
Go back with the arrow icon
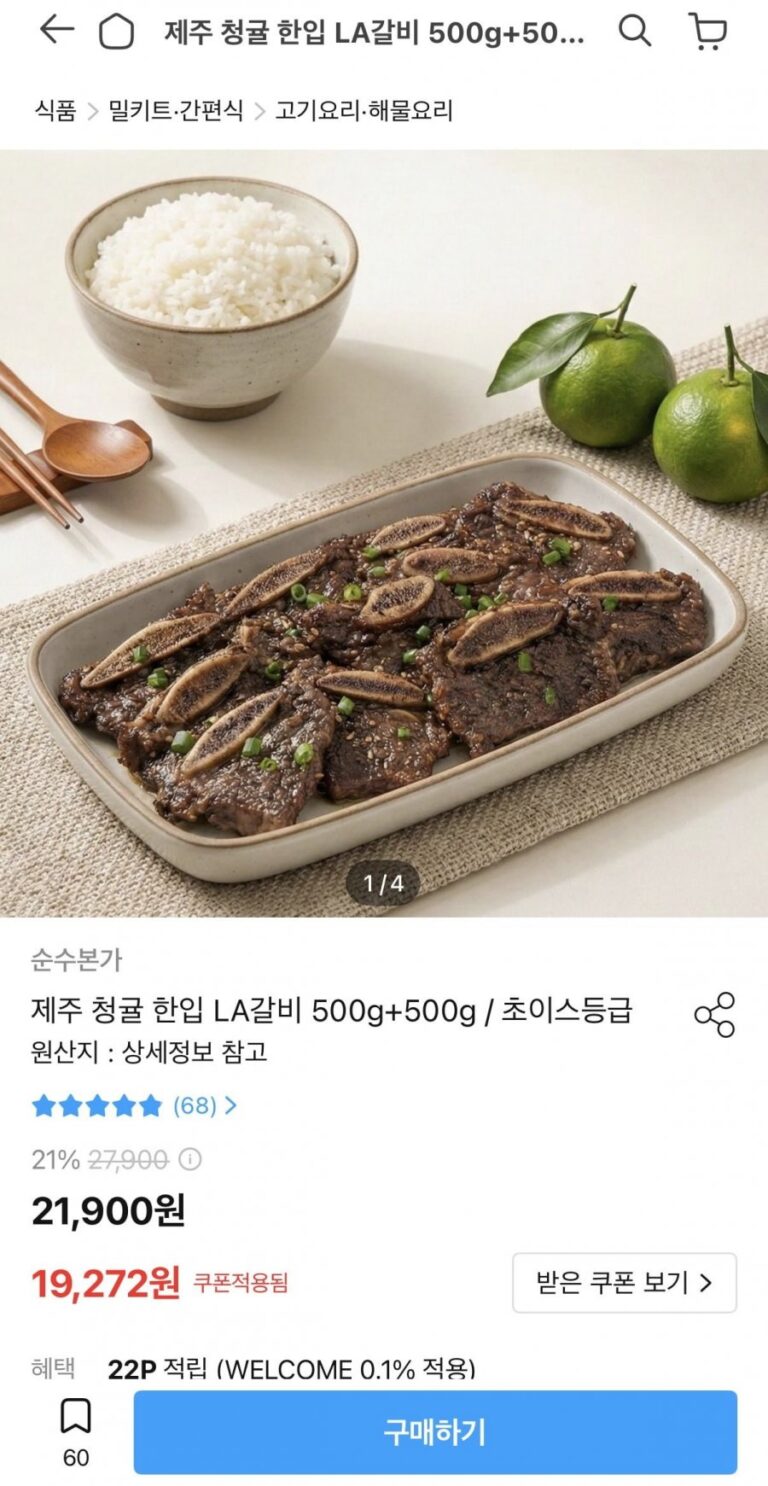click(x=56, y=32)
